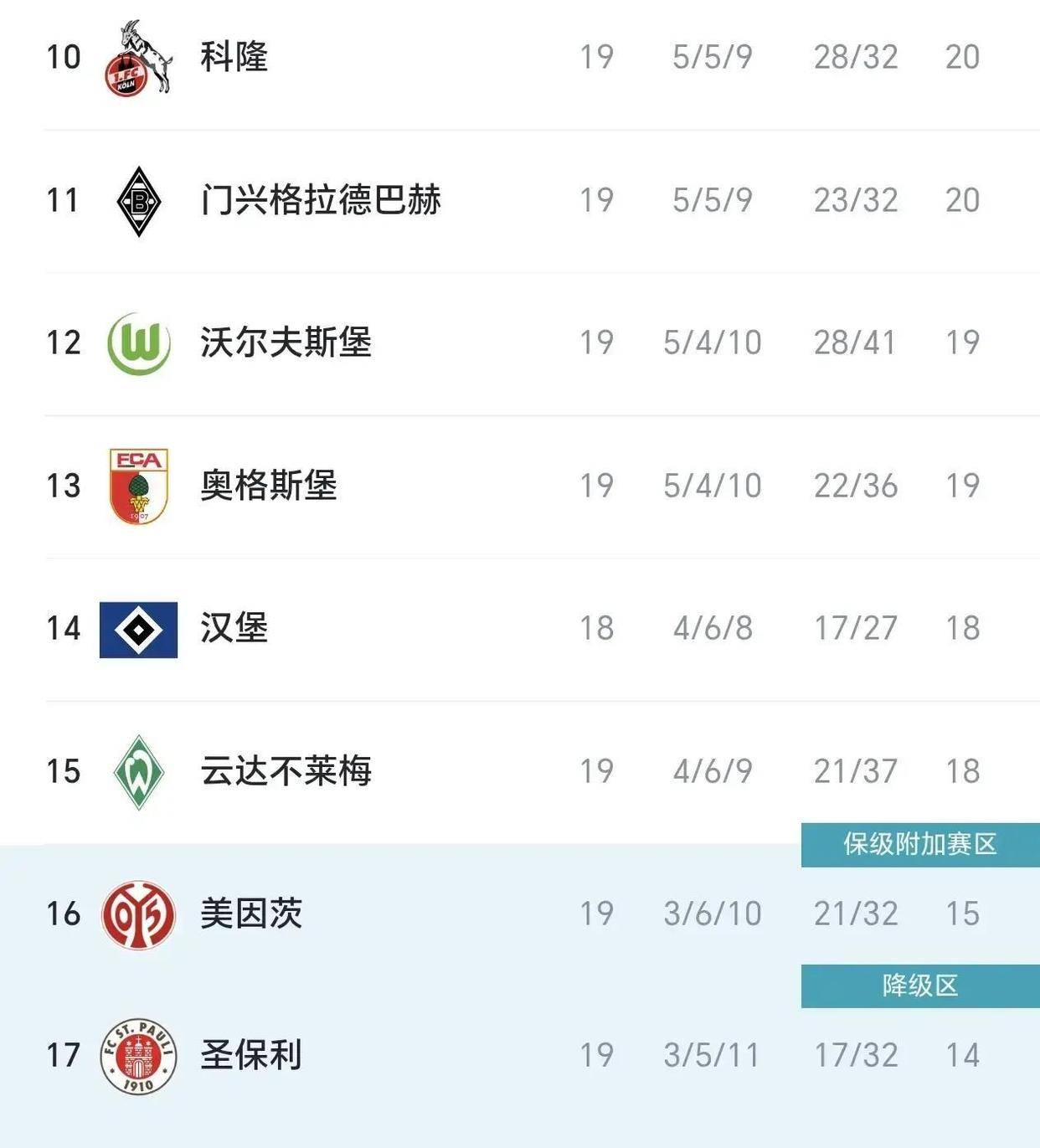View the 汉堡 team row
Image resolution: width=1040 pixels, height=1148 pixels.
click(234, 628)
